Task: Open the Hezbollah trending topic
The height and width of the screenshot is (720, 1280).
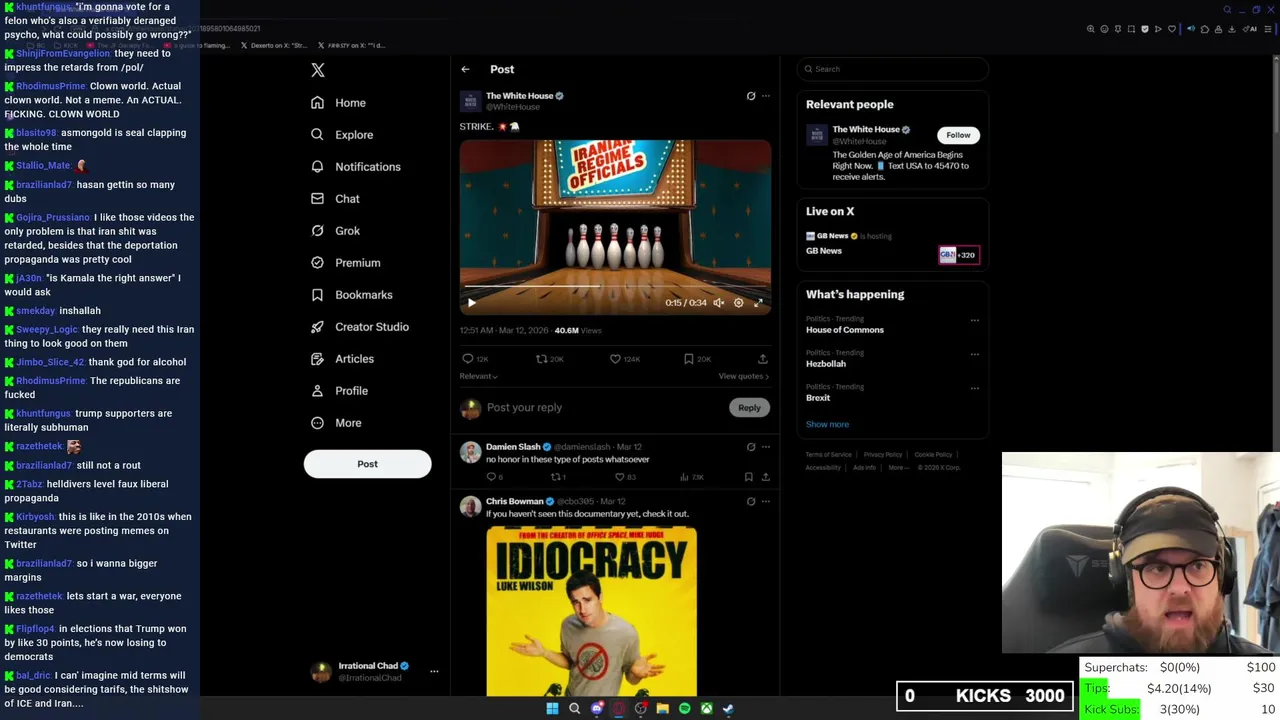Action: (x=826, y=364)
